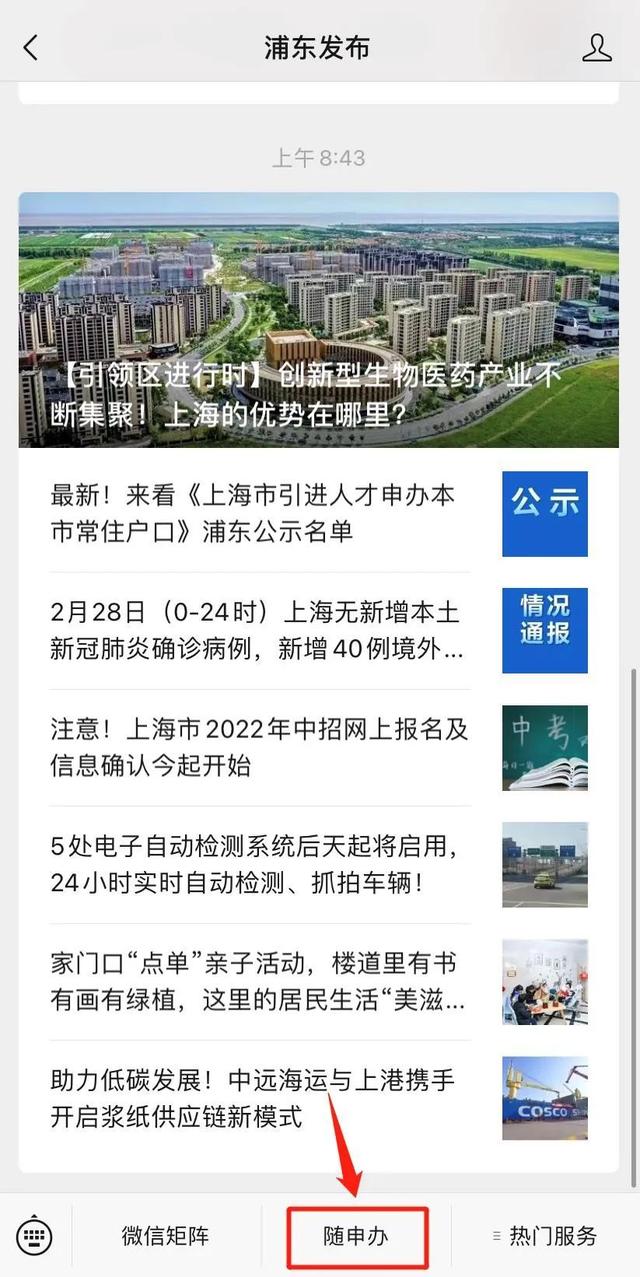Open the account profile icon
The width and height of the screenshot is (640, 1277).
point(596,47)
